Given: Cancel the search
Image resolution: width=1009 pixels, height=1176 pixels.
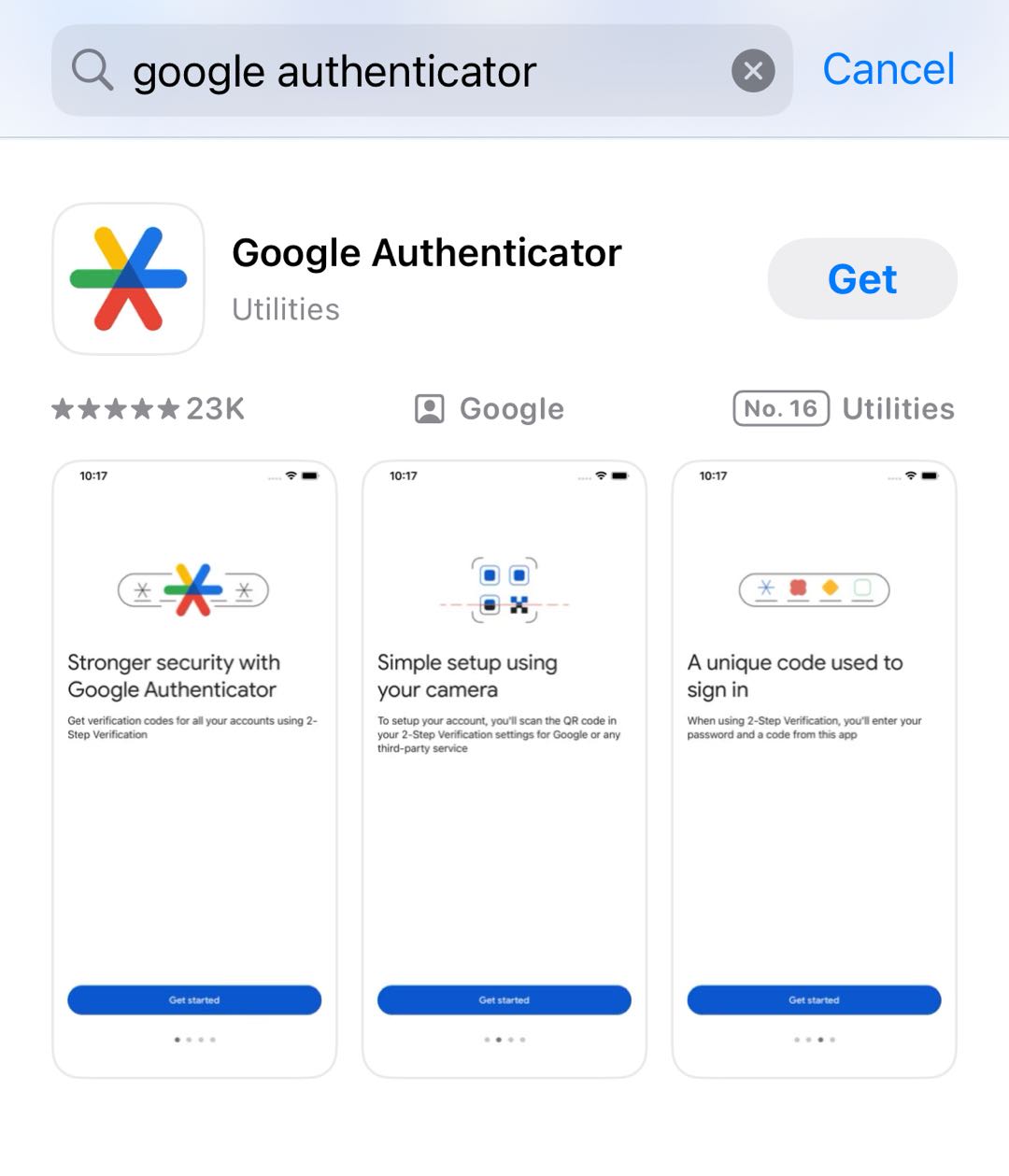Looking at the screenshot, I should click(888, 70).
